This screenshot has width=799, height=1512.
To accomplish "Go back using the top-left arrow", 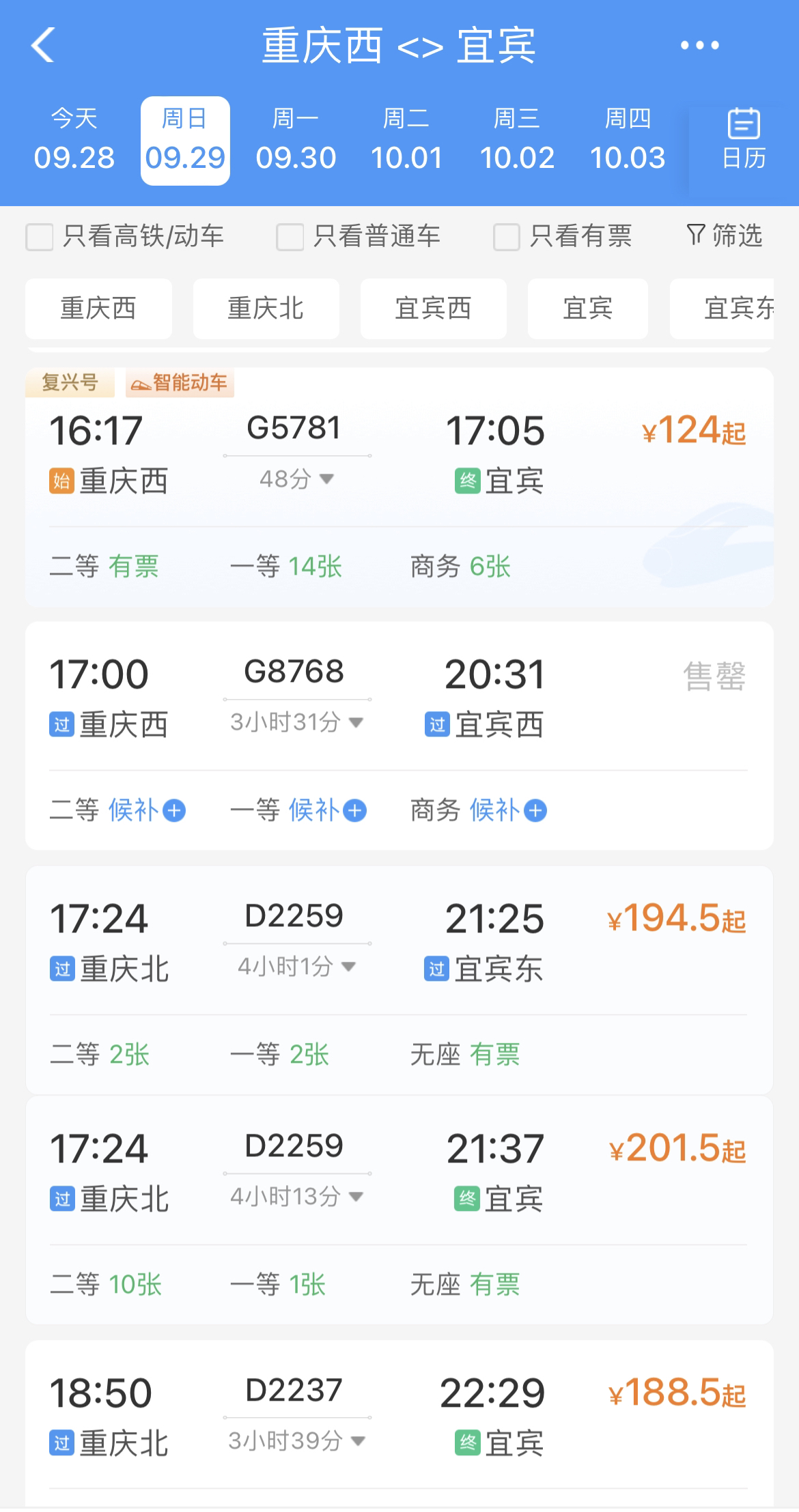I will click(43, 45).
